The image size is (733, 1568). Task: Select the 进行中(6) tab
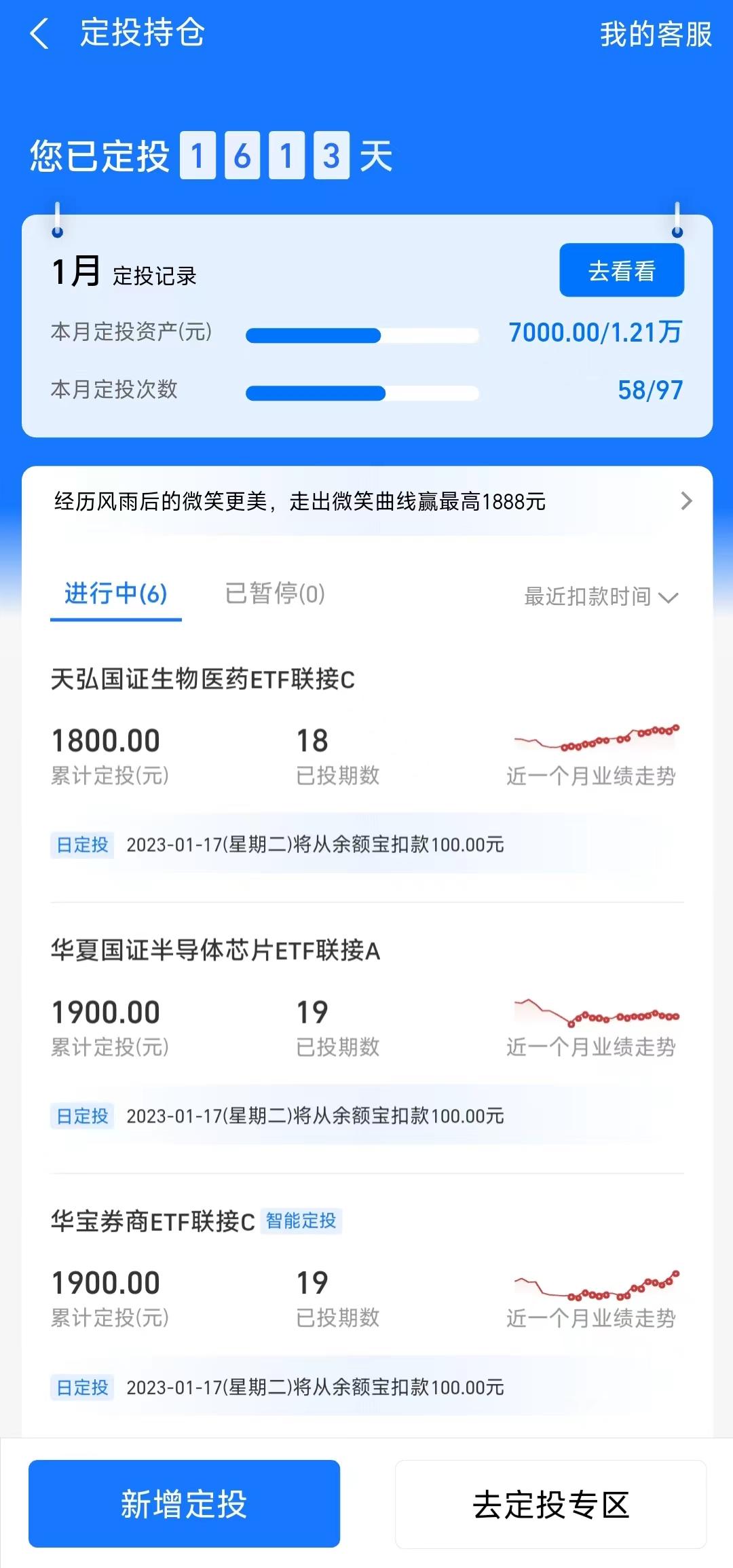tap(116, 594)
